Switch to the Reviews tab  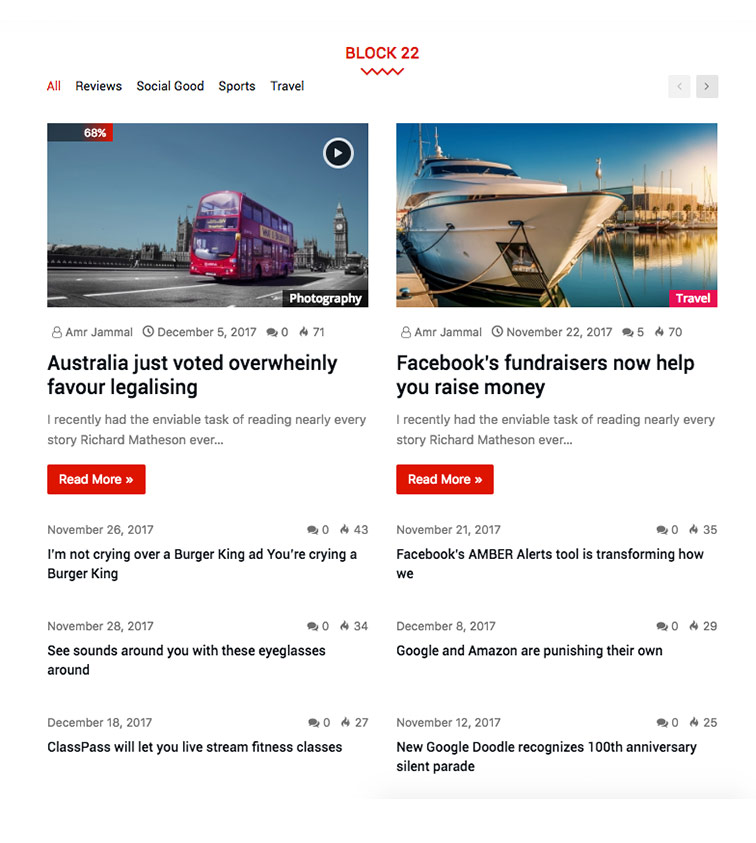[98, 86]
